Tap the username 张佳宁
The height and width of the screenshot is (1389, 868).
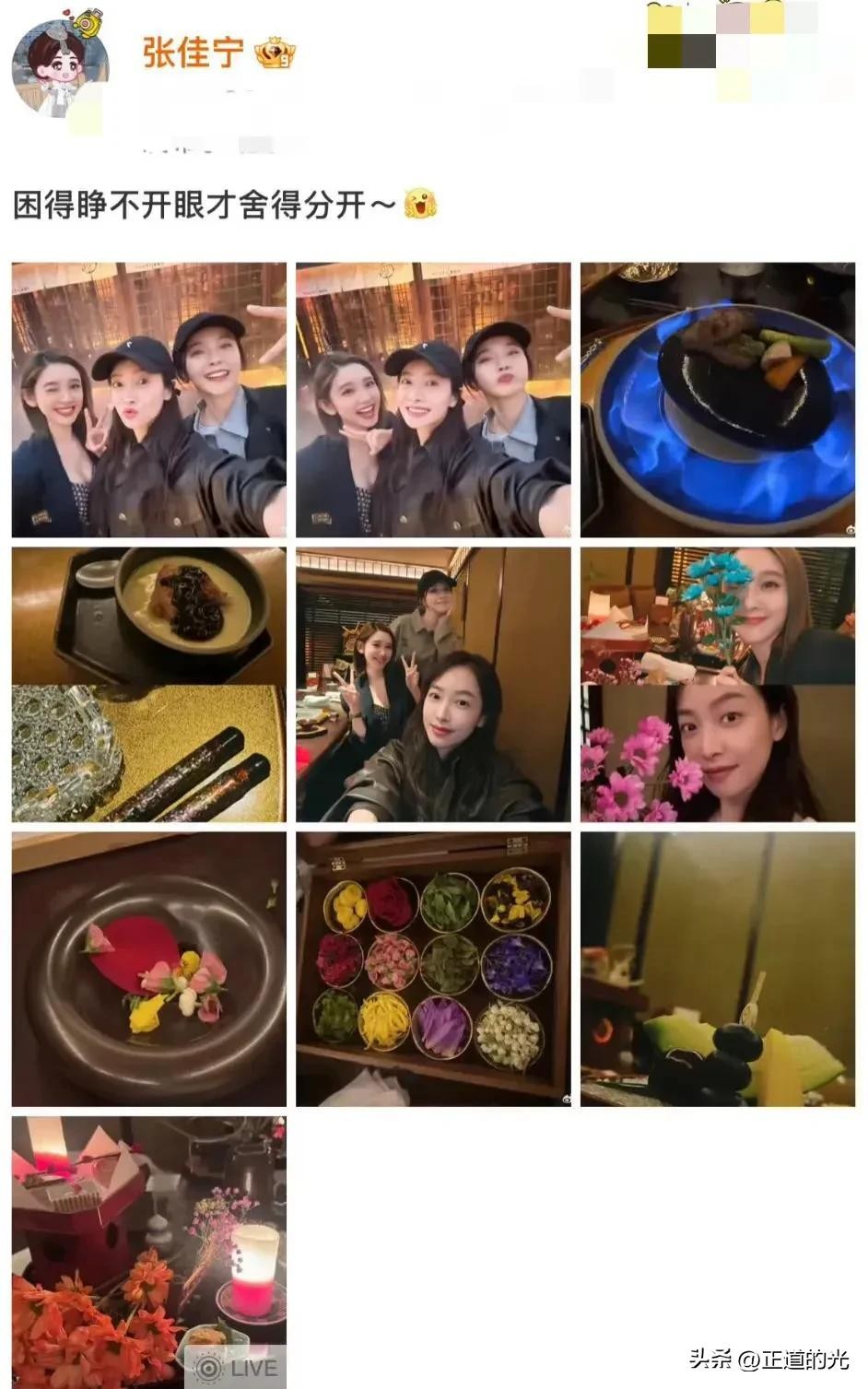(193, 53)
